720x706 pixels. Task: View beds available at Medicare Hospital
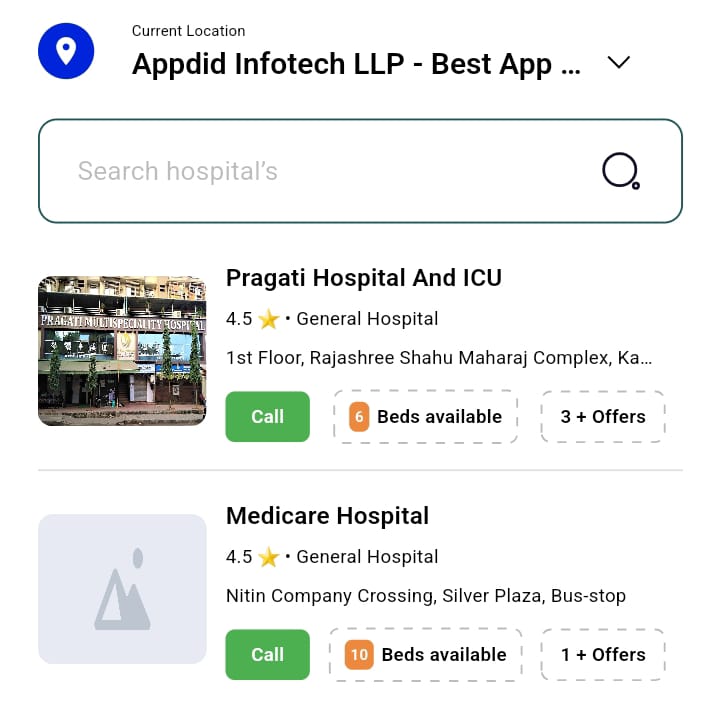[425, 655]
